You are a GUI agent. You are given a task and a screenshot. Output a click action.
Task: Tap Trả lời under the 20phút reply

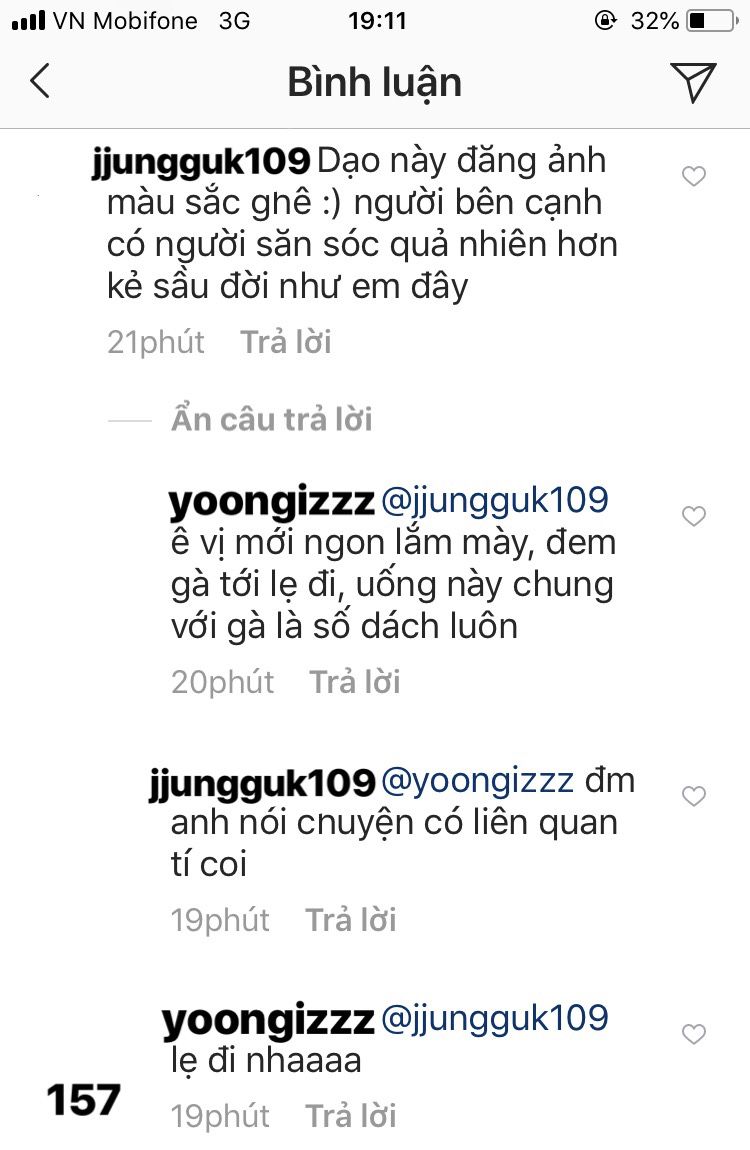[355, 682]
